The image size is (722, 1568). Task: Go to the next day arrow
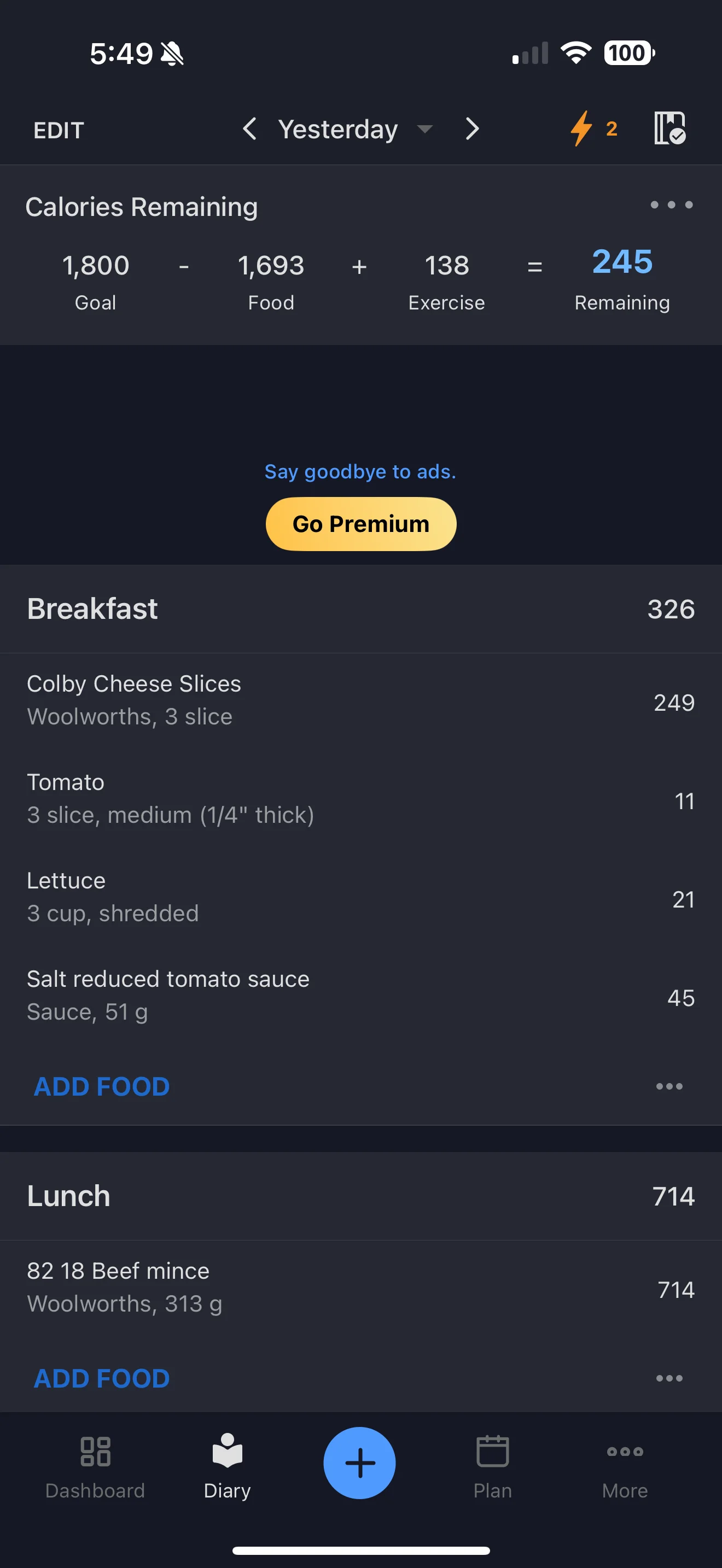click(473, 129)
